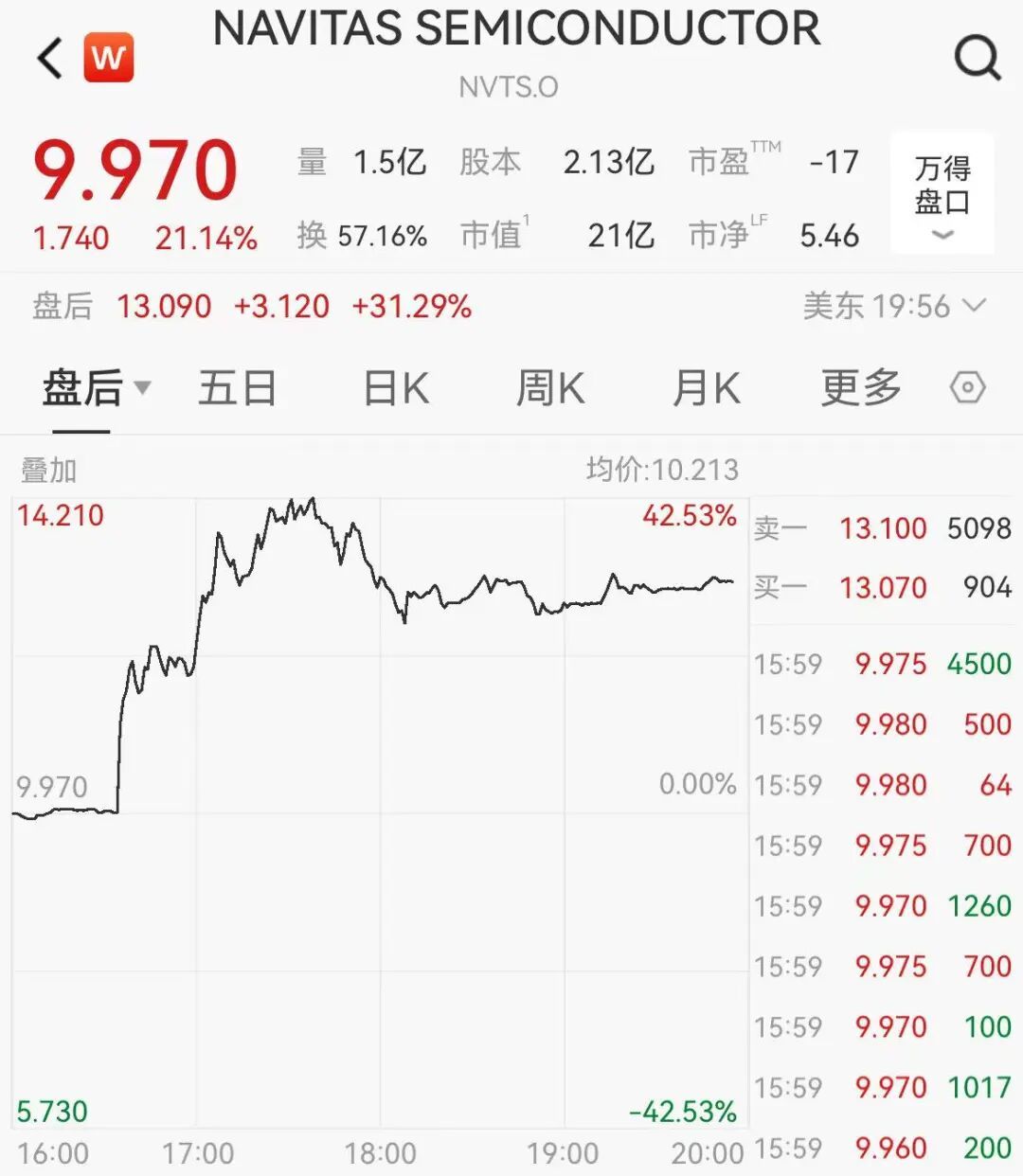Switch to the 五日 chart tab
1023x1176 pixels.
click(237, 388)
